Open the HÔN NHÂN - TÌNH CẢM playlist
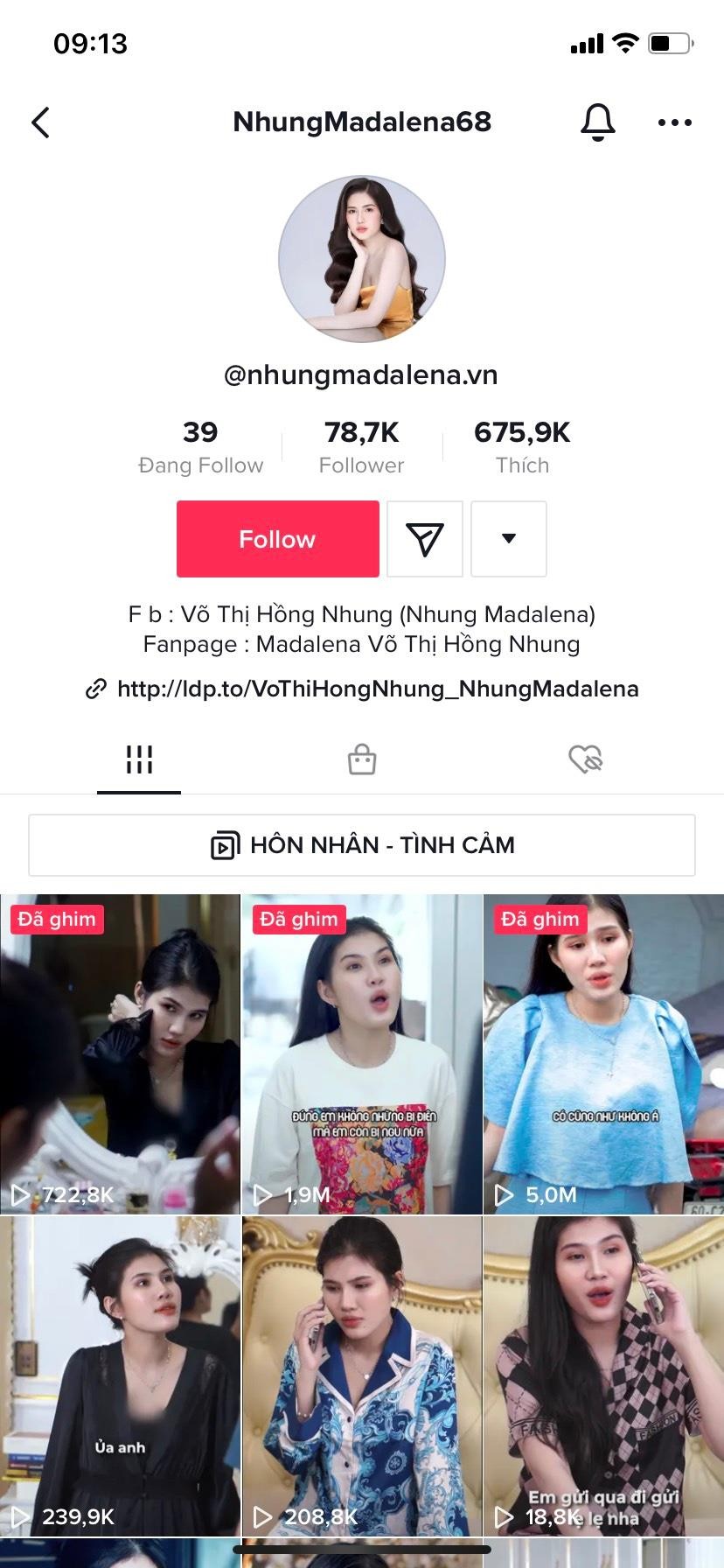 pyautogui.click(x=362, y=845)
